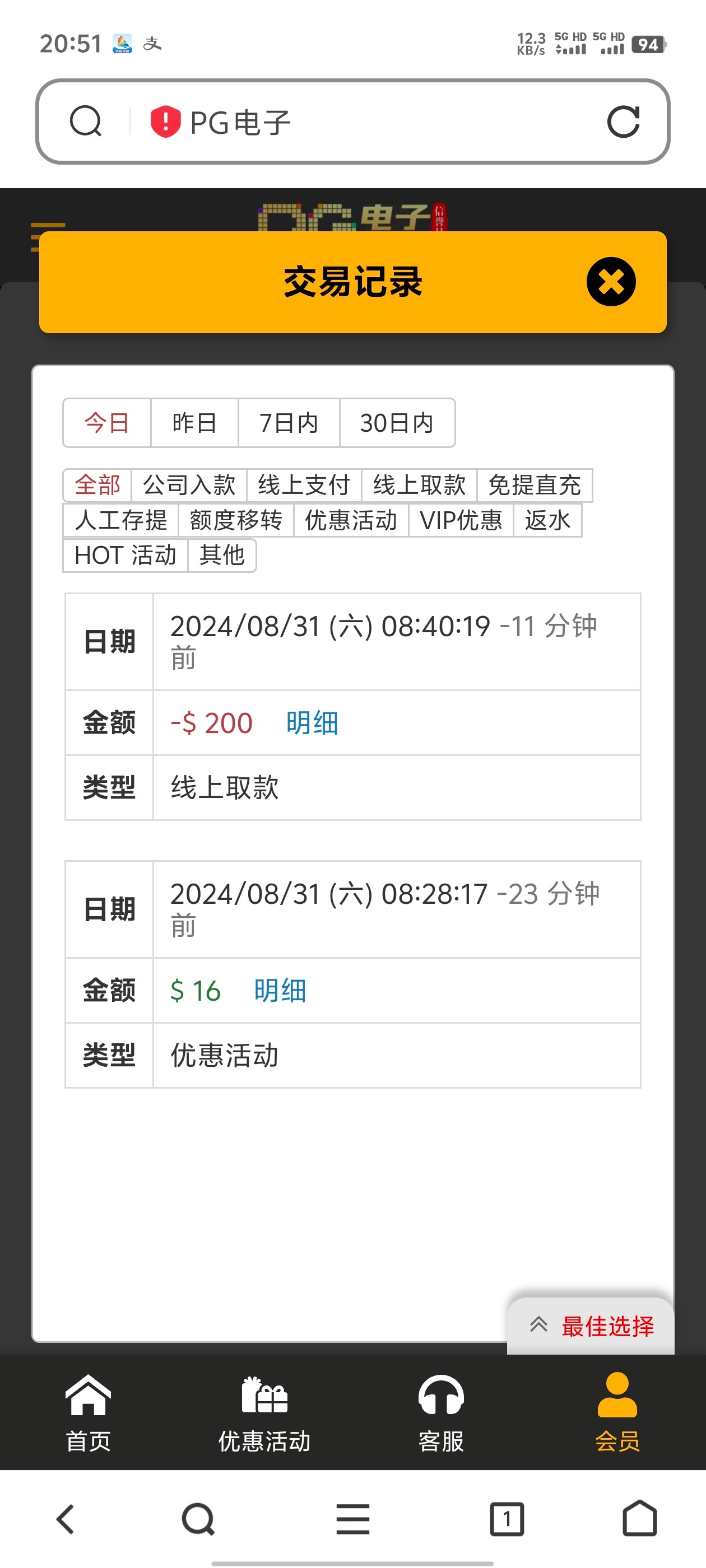The image size is (706, 1568).
Task: Choose the 人工存提 category
Action: pyautogui.click(x=120, y=520)
